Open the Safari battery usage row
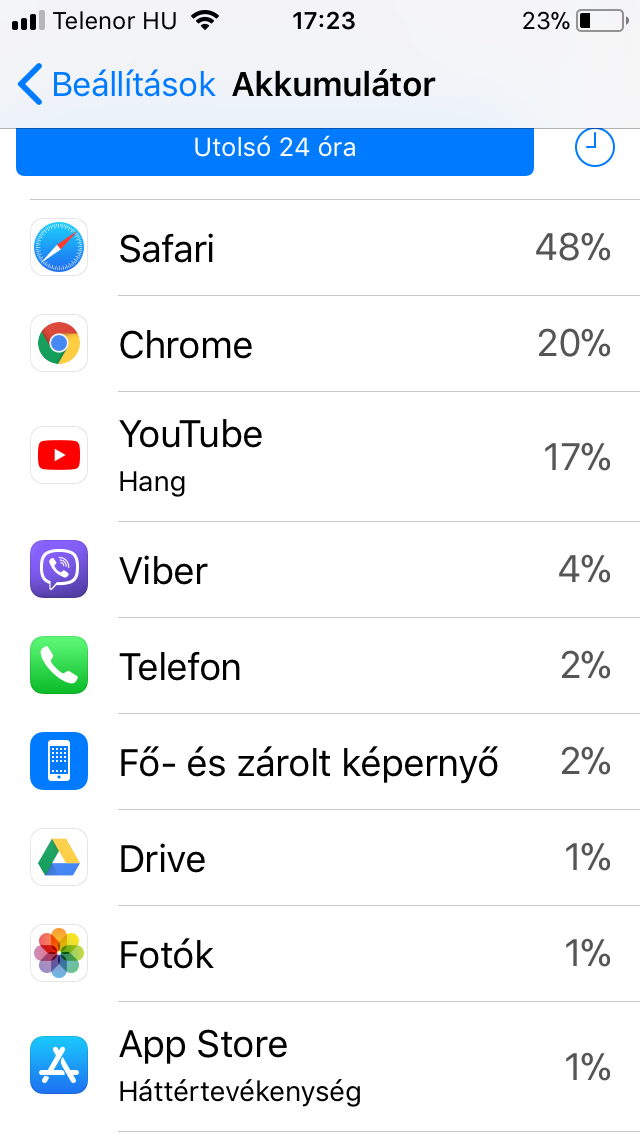Viewport: 640px width, 1136px height. (320, 248)
